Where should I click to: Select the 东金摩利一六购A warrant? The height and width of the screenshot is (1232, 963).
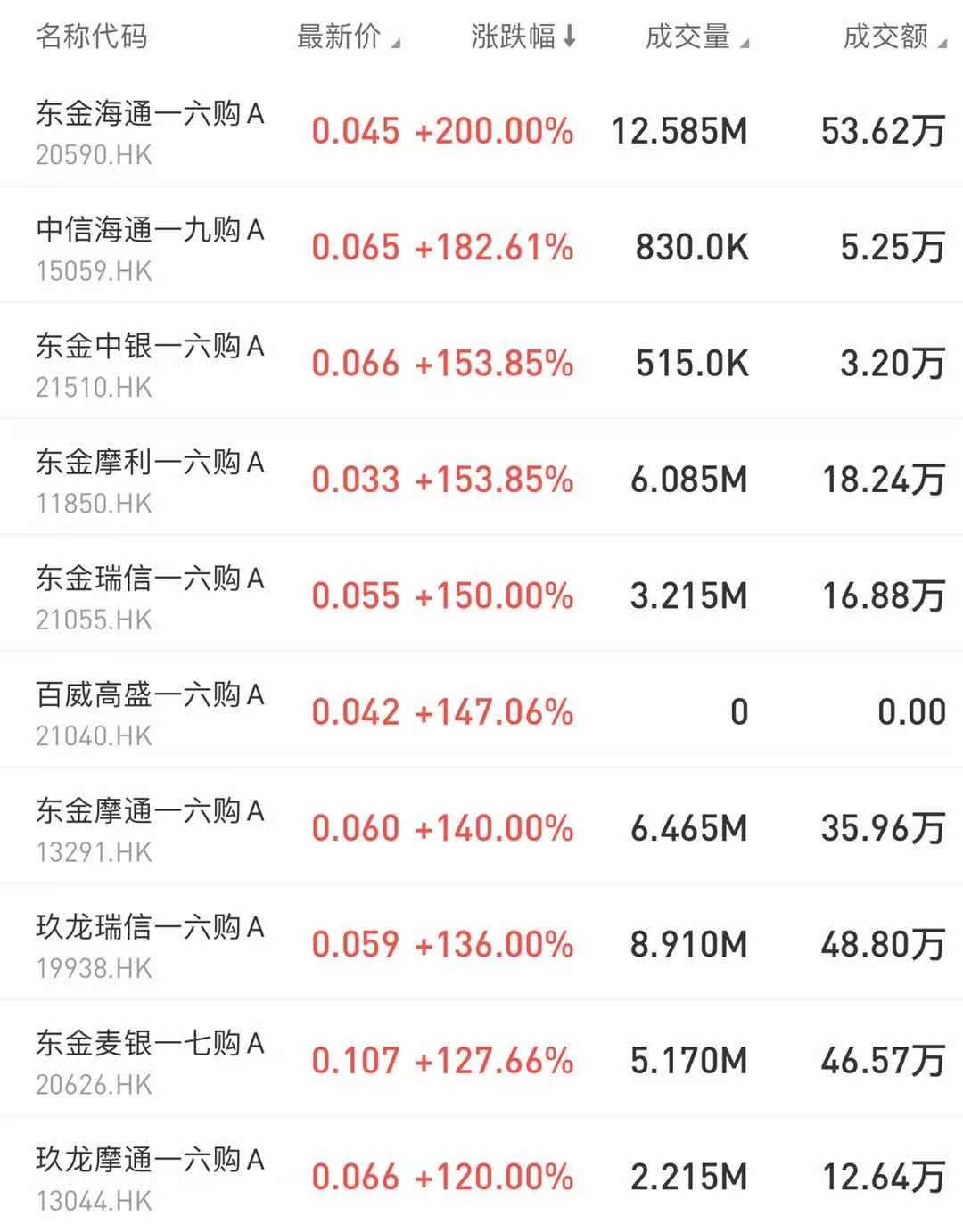150,480
